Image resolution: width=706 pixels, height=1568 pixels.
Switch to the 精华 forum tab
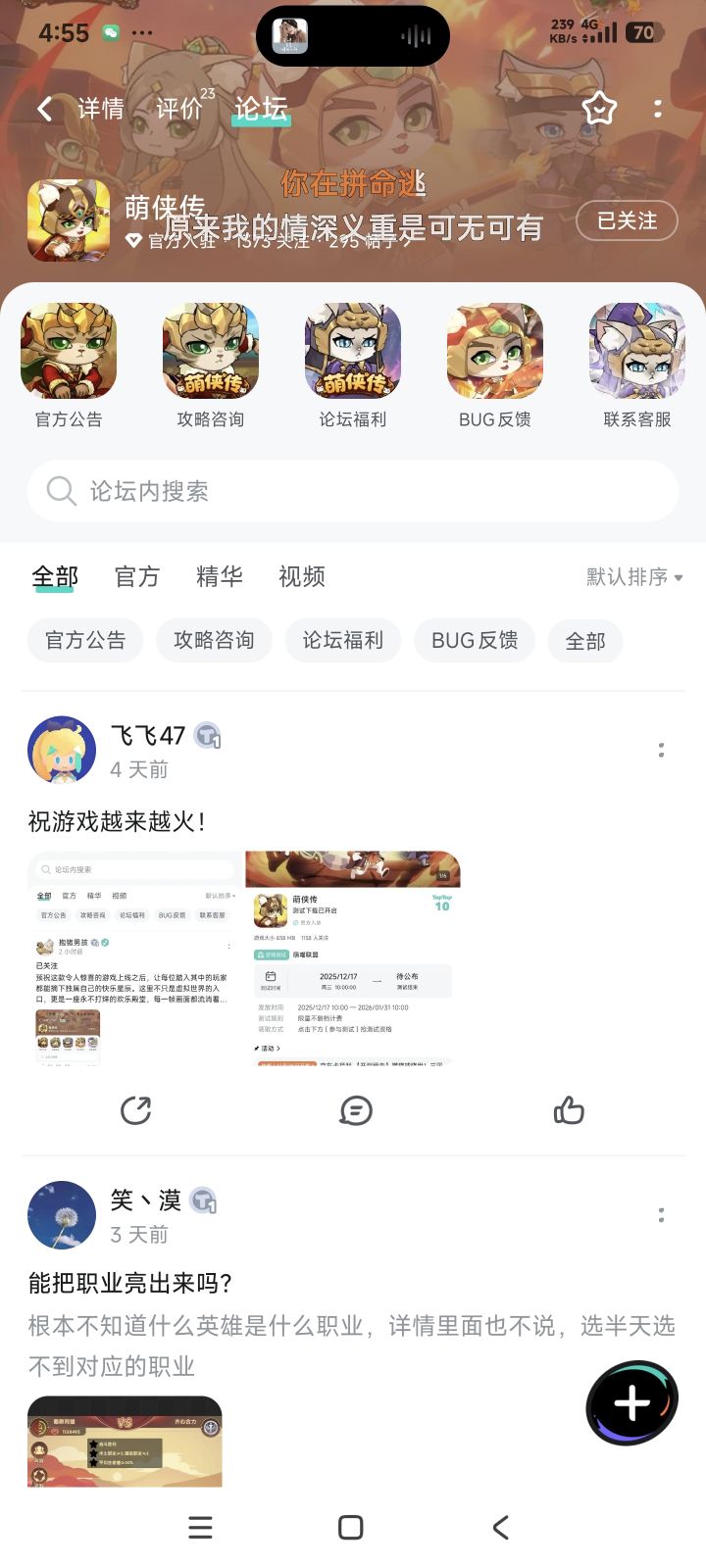tap(220, 578)
